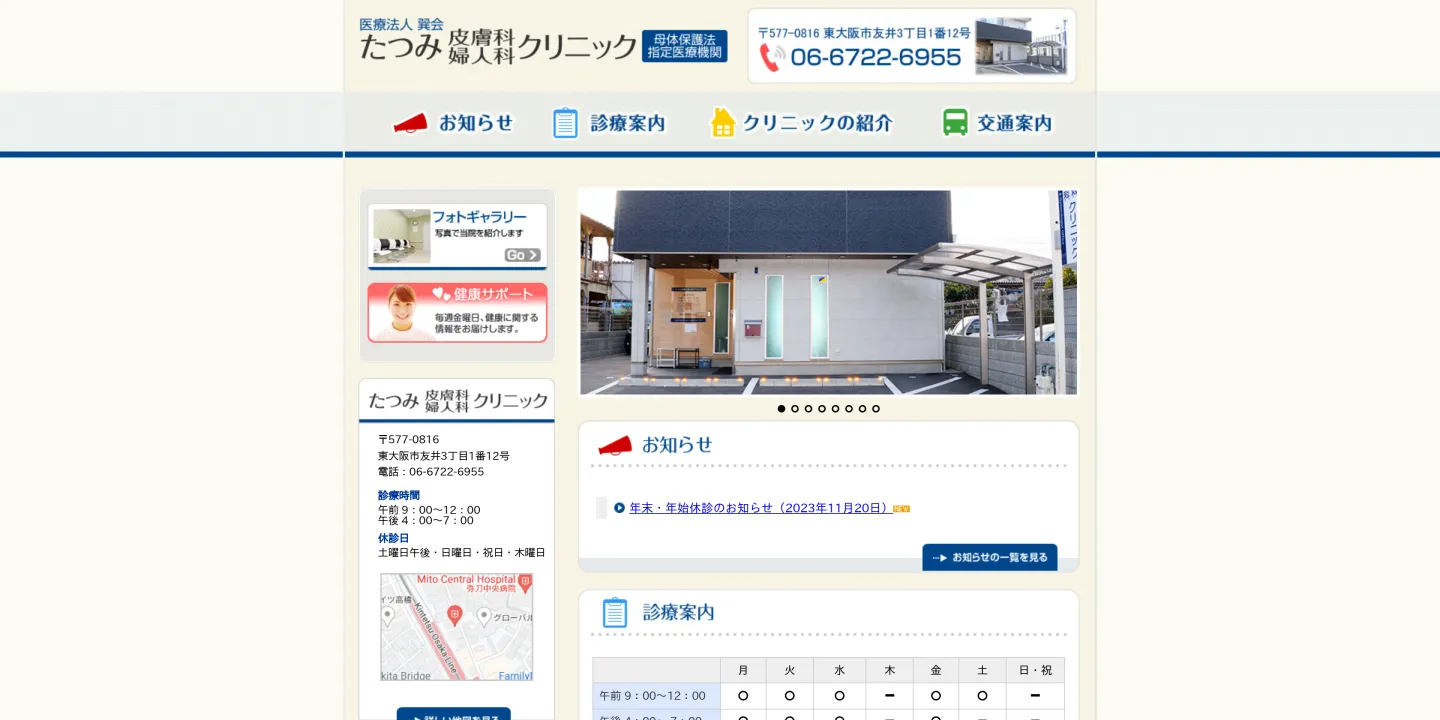Select the last slideshow indicator dot
The height and width of the screenshot is (720, 1440).
876,409
